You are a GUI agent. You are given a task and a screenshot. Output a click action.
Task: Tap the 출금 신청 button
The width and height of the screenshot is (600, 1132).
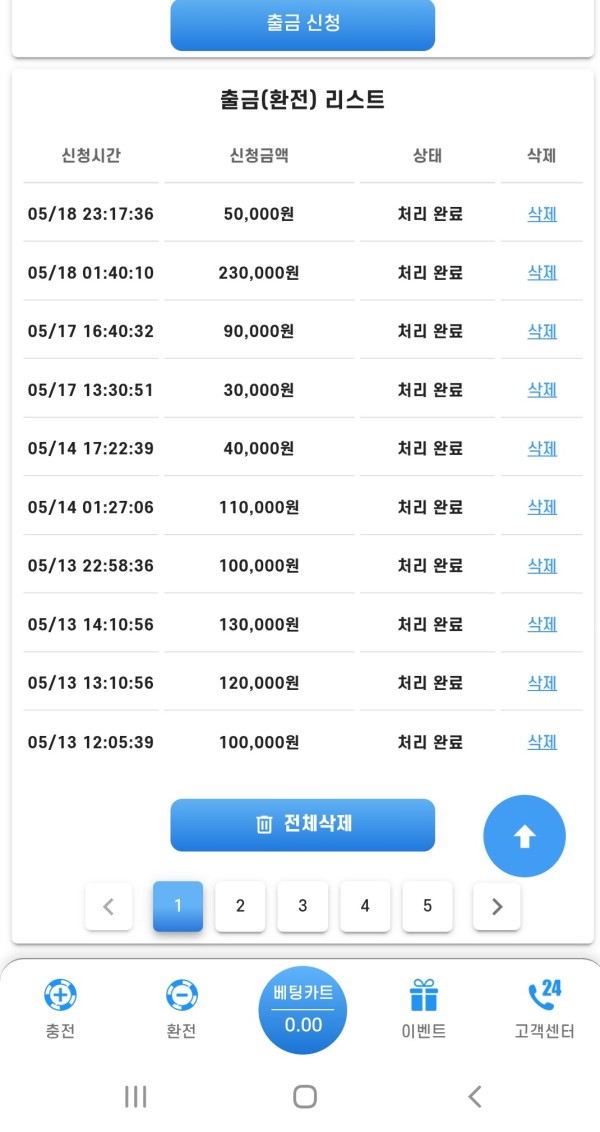[x=303, y=22]
